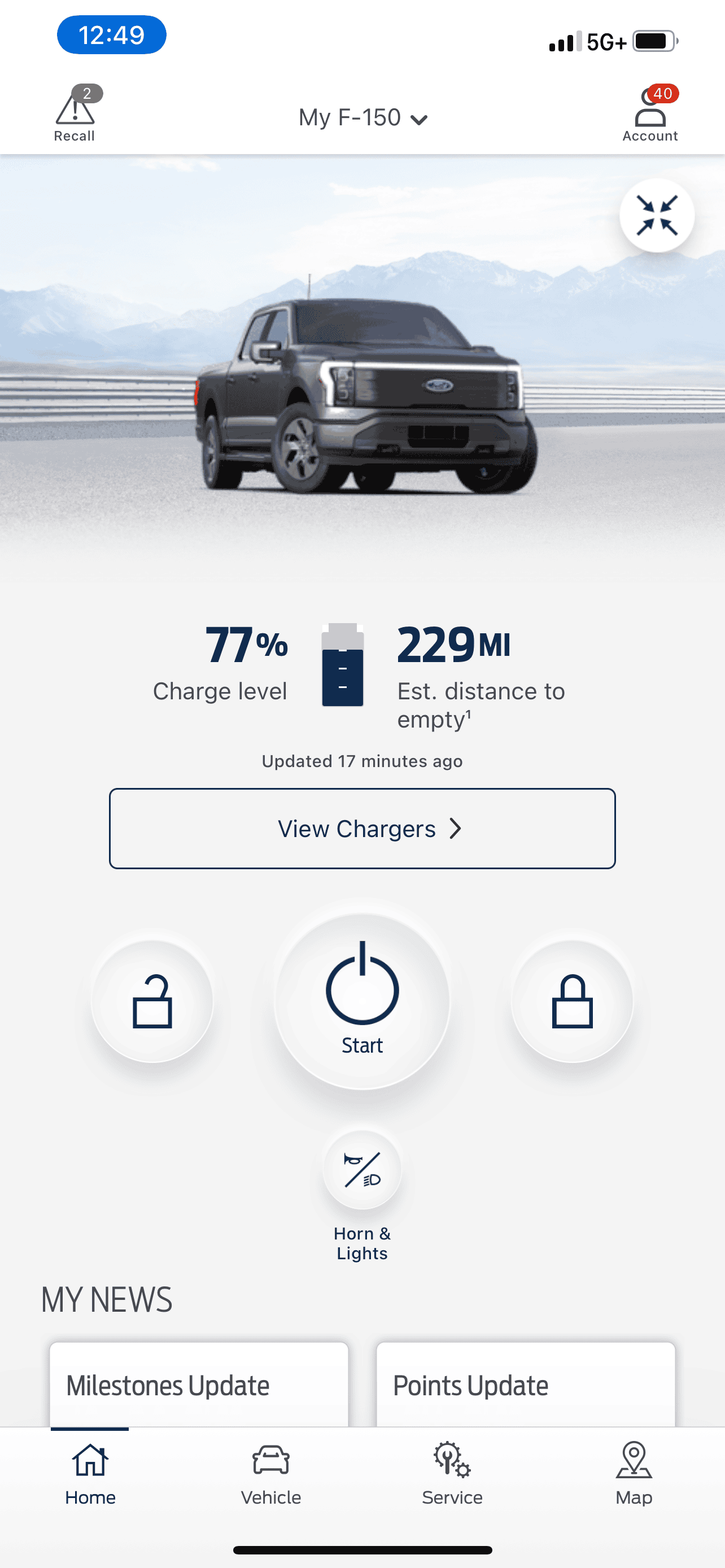Image resolution: width=725 pixels, height=1568 pixels.
Task: Unlock the vehicle doors
Action: 152,1001
